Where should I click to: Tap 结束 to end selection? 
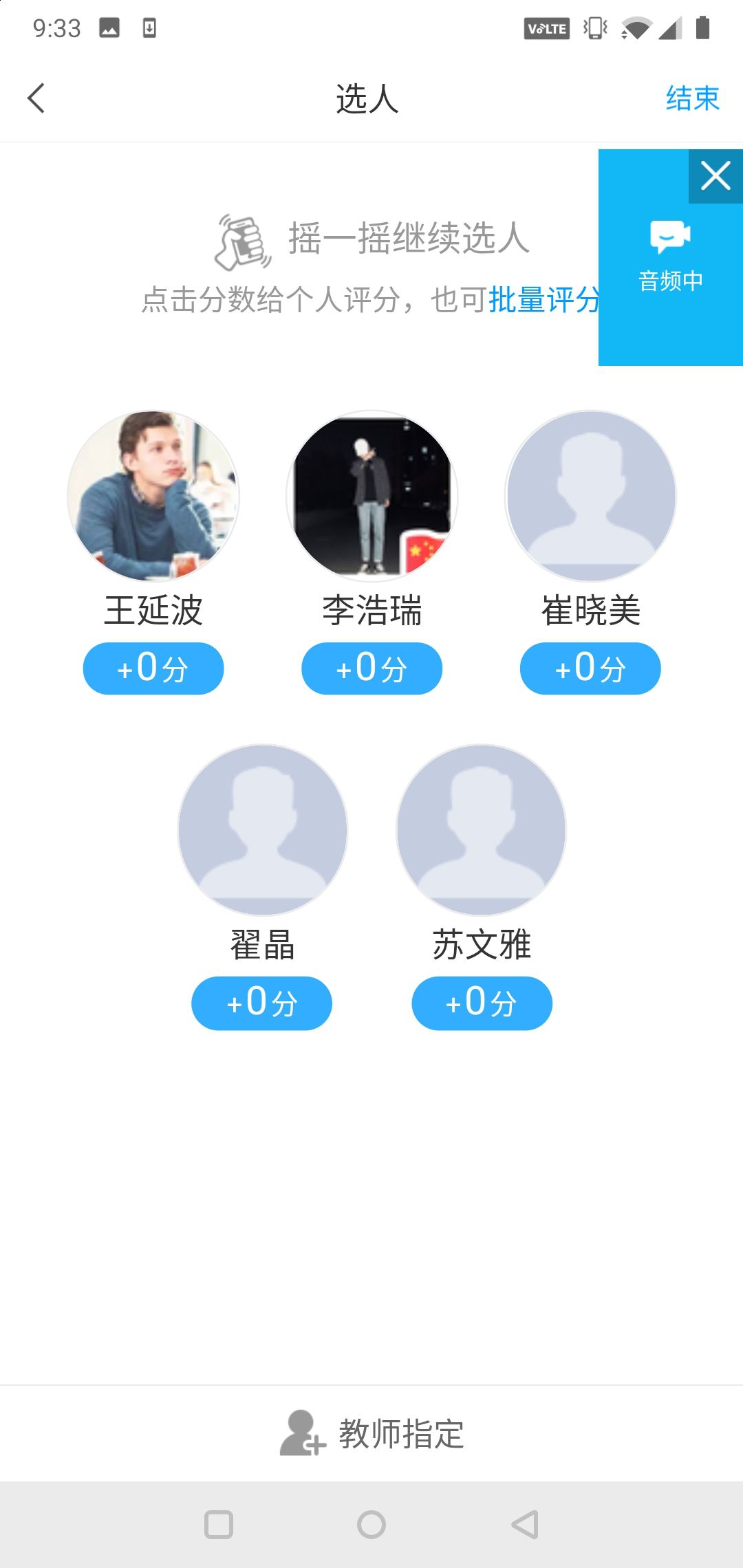[x=692, y=98]
